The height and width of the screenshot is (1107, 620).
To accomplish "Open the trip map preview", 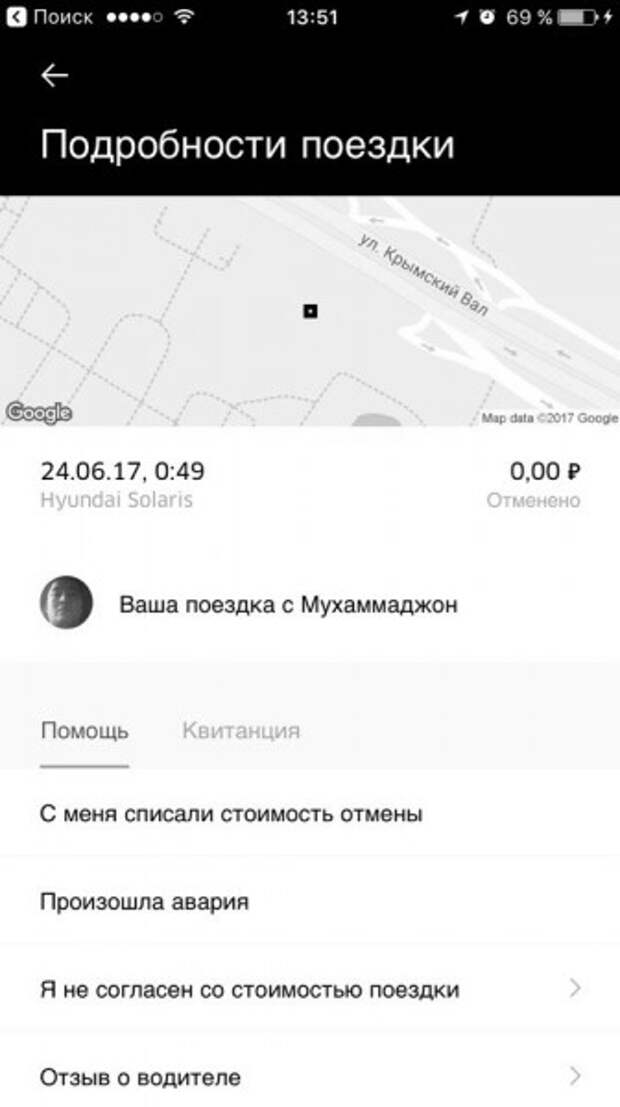I will [310, 312].
